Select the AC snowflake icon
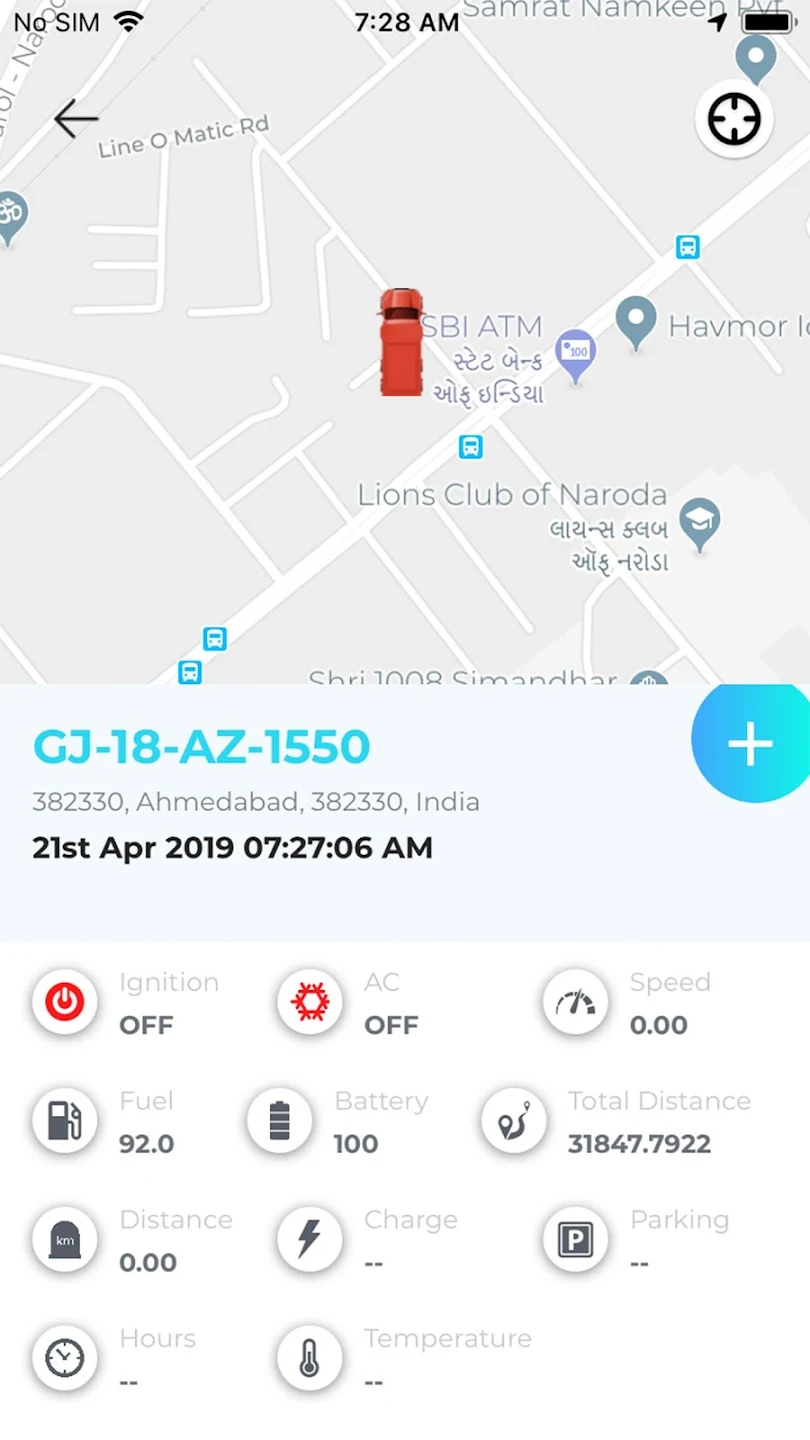 click(309, 1001)
